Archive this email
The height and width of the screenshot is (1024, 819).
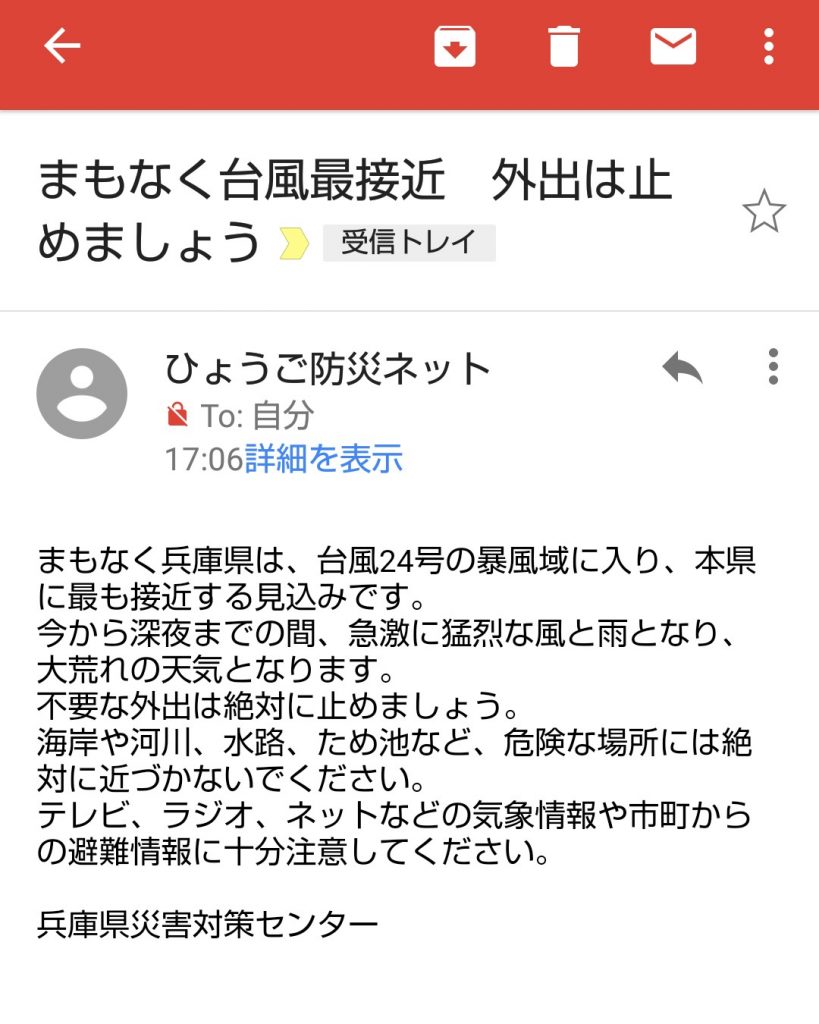coord(455,46)
